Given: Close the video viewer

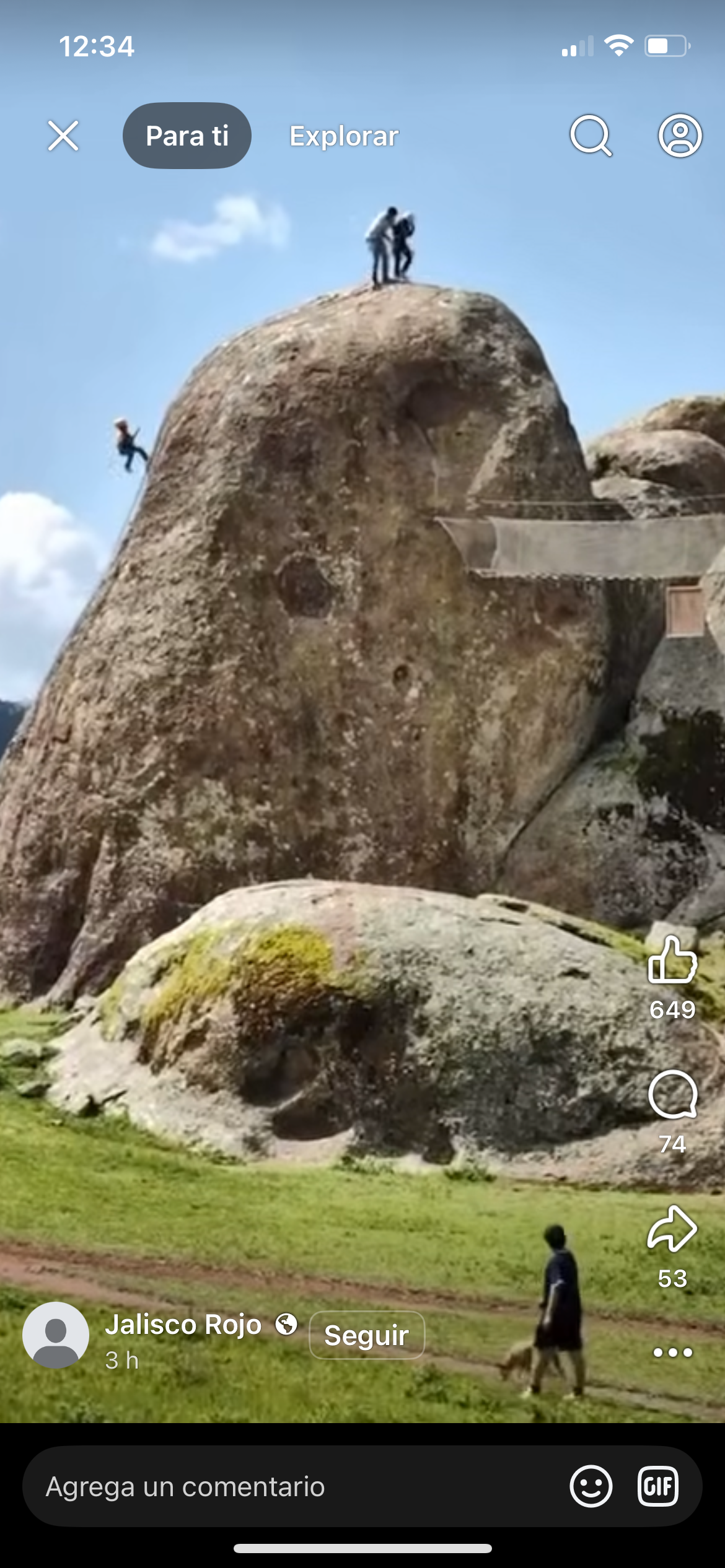Looking at the screenshot, I should [63, 136].
